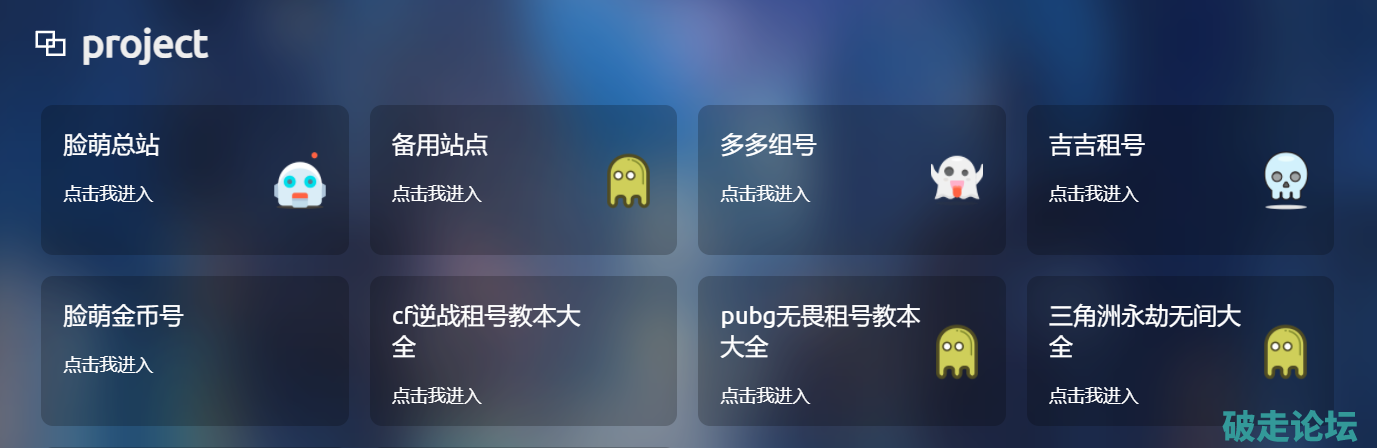Open the 脸萌总站 card
Screen dimensions: 1377x448
[x=194, y=180]
